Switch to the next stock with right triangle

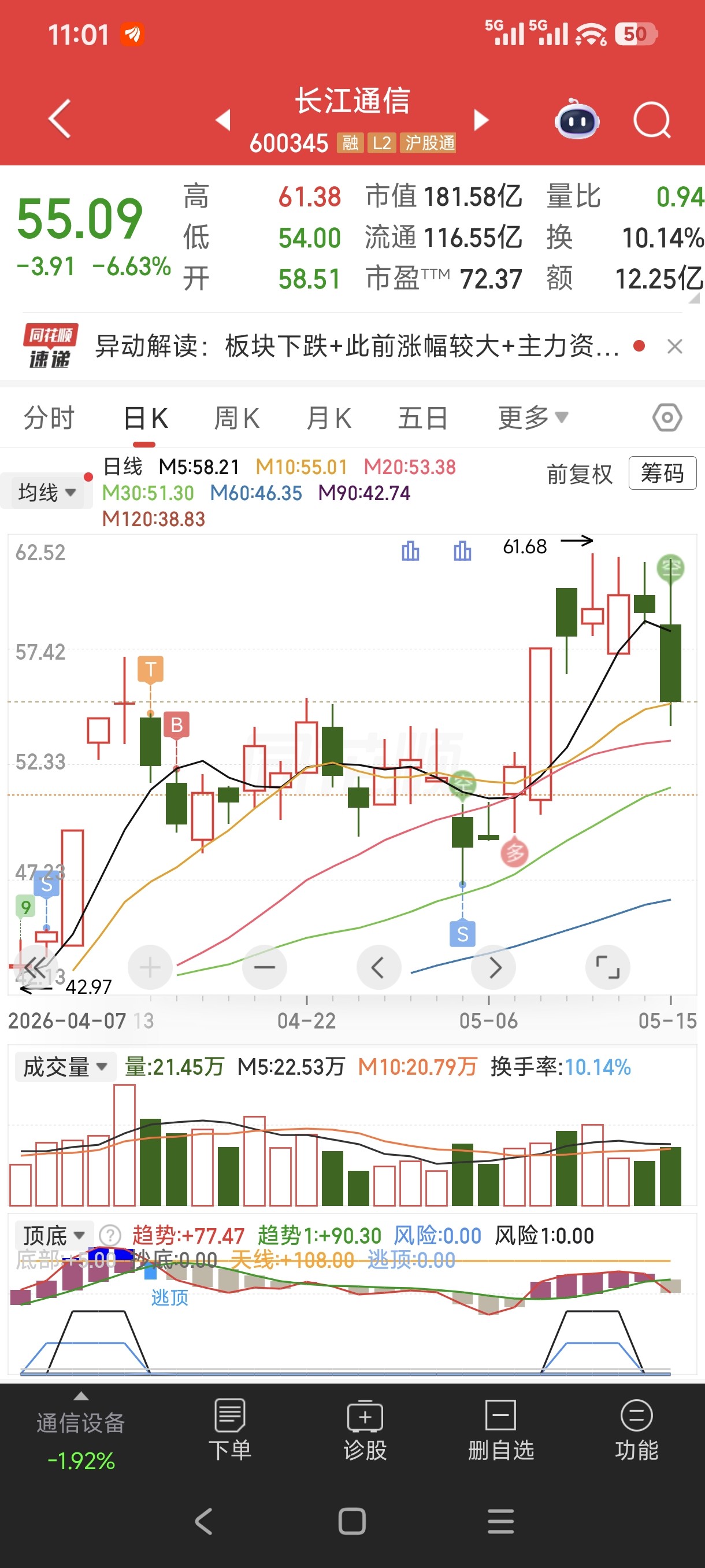(x=481, y=120)
